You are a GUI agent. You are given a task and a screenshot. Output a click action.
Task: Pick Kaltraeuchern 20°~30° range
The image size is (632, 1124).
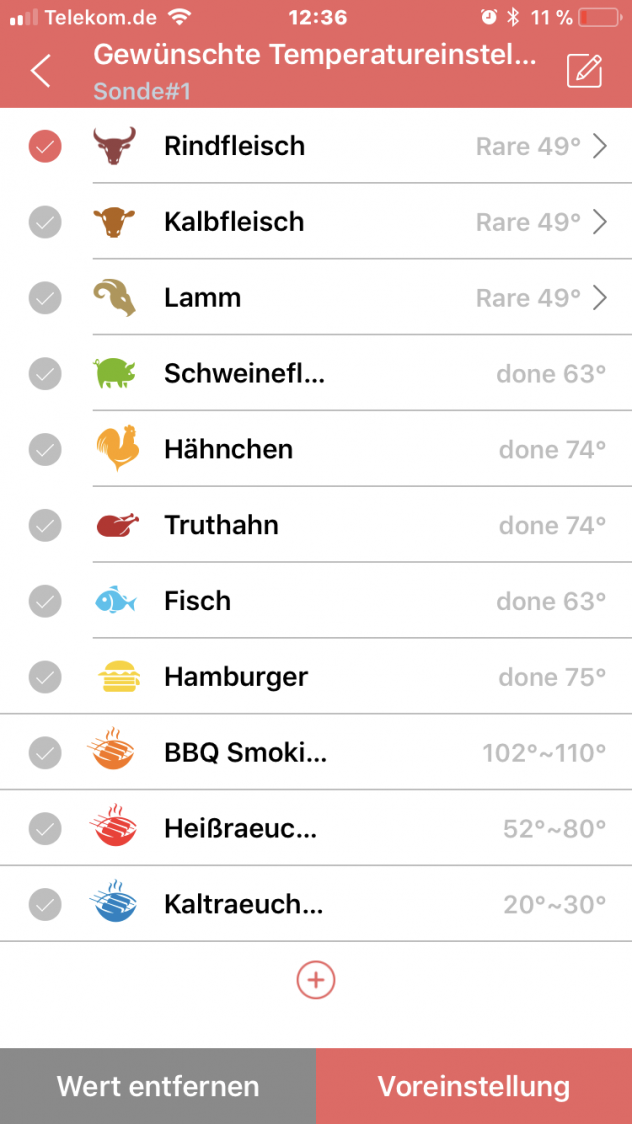click(316, 904)
